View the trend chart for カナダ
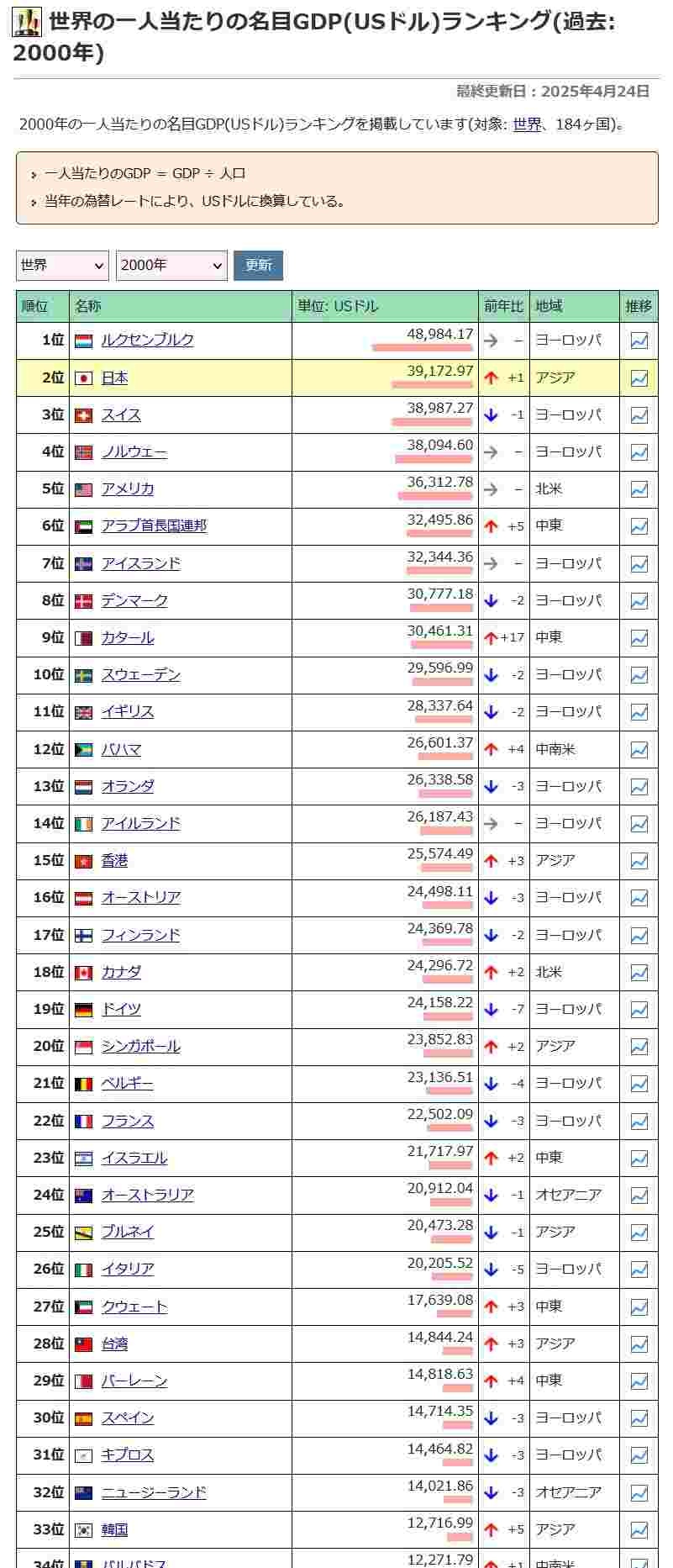673x1568 pixels. [x=639, y=973]
